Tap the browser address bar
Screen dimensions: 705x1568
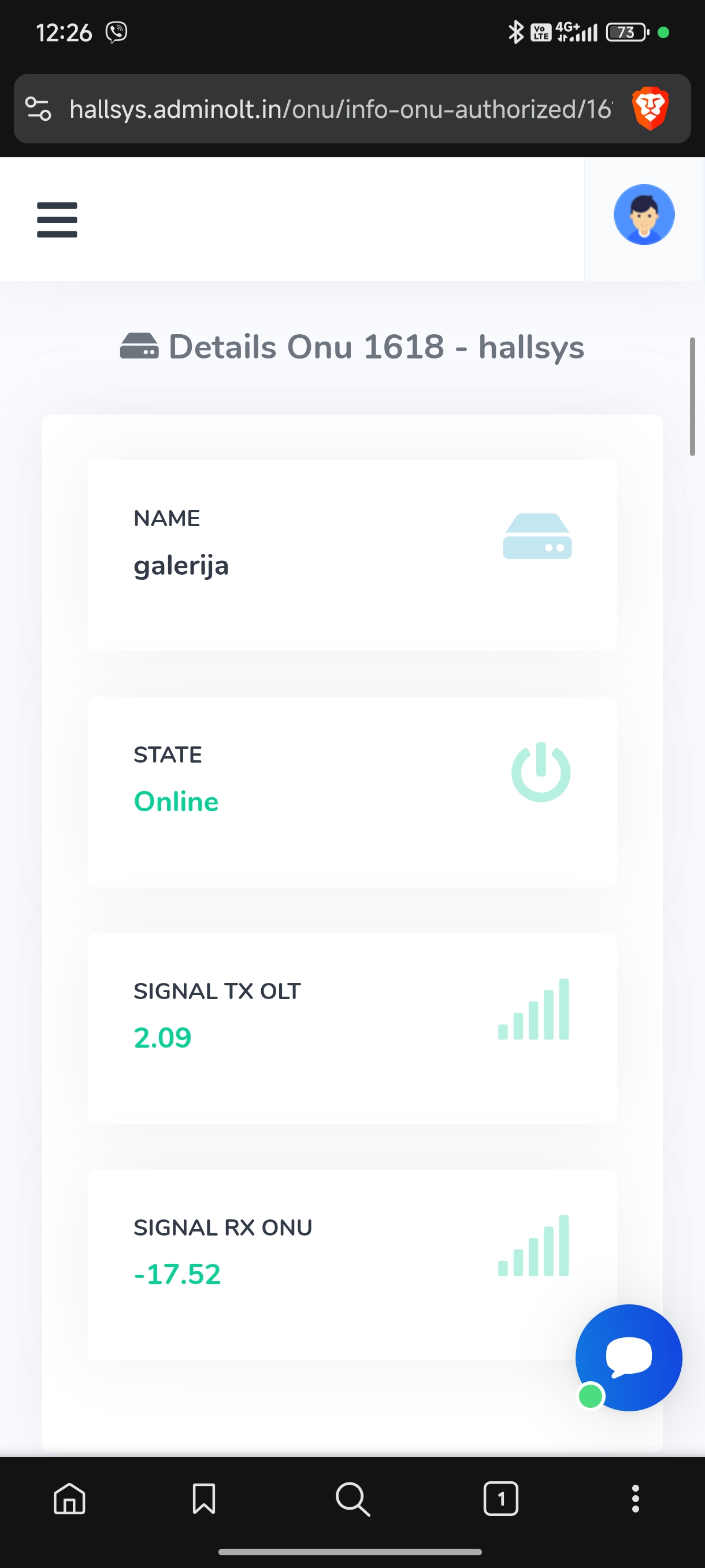coord(340,110)
